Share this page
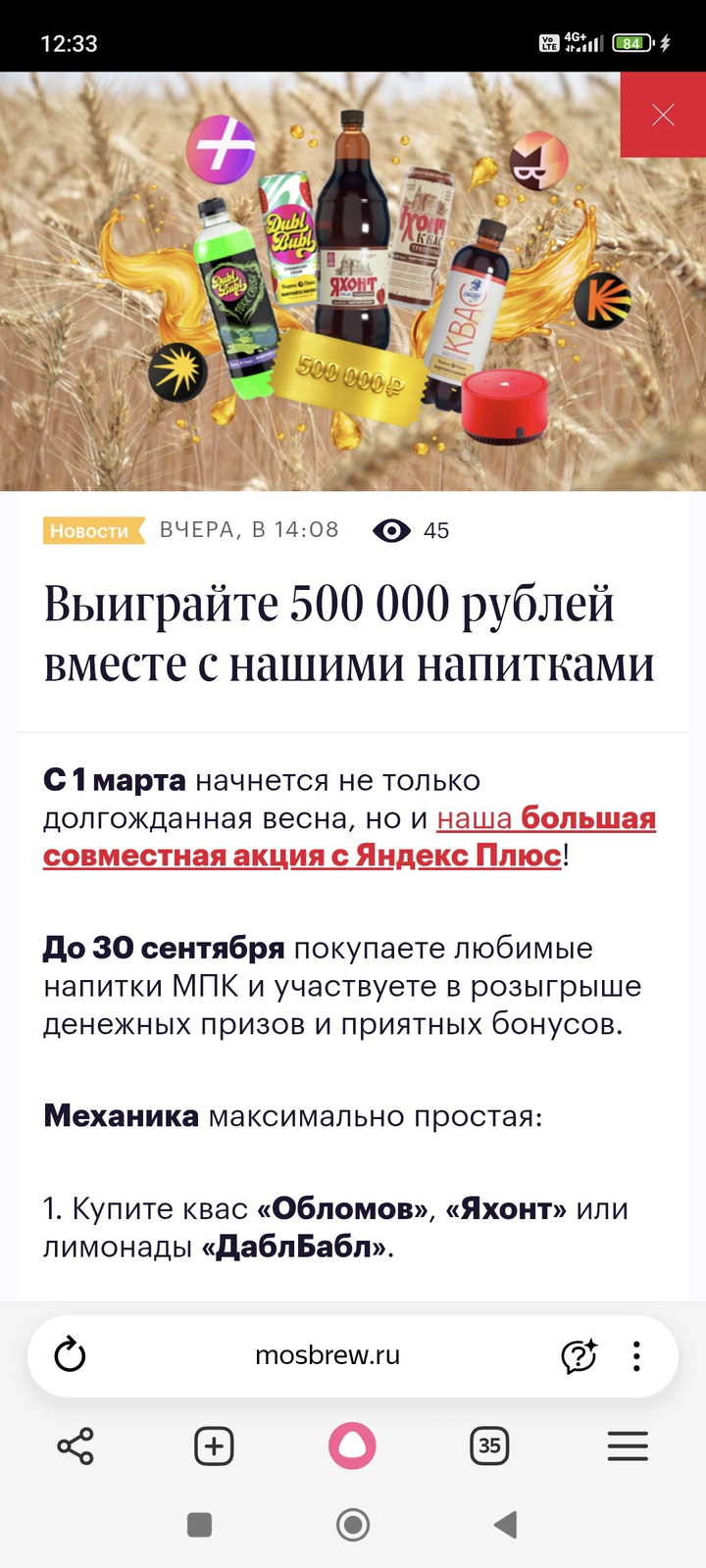This screenshot has width=706, height=1568. click(76, 1445)
